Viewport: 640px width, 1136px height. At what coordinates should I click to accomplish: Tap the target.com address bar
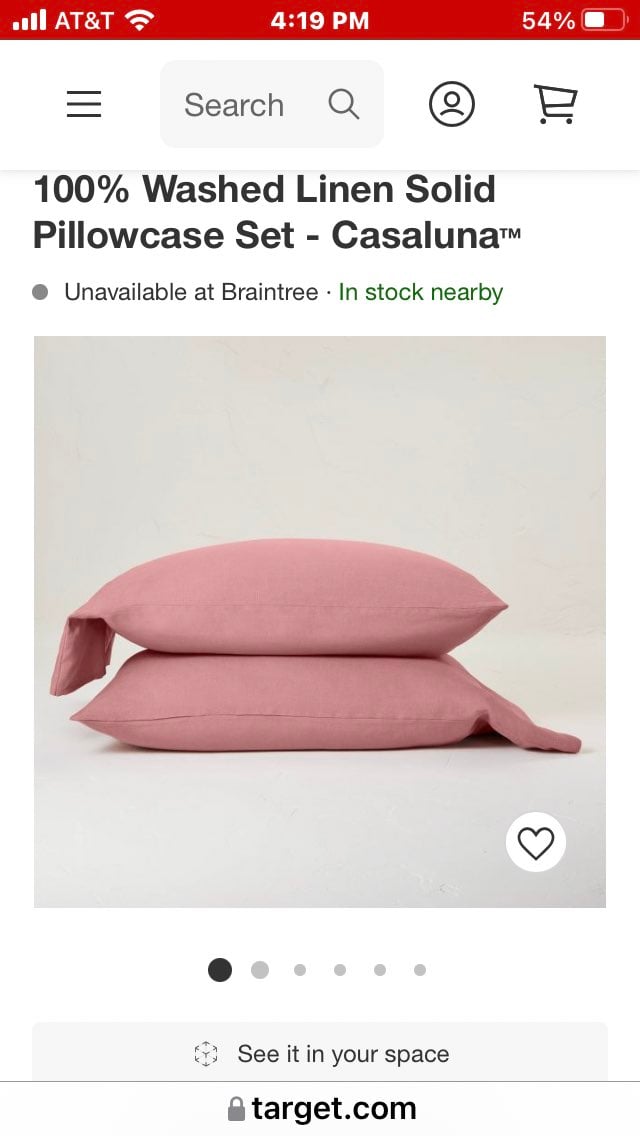coord(320,1108)
